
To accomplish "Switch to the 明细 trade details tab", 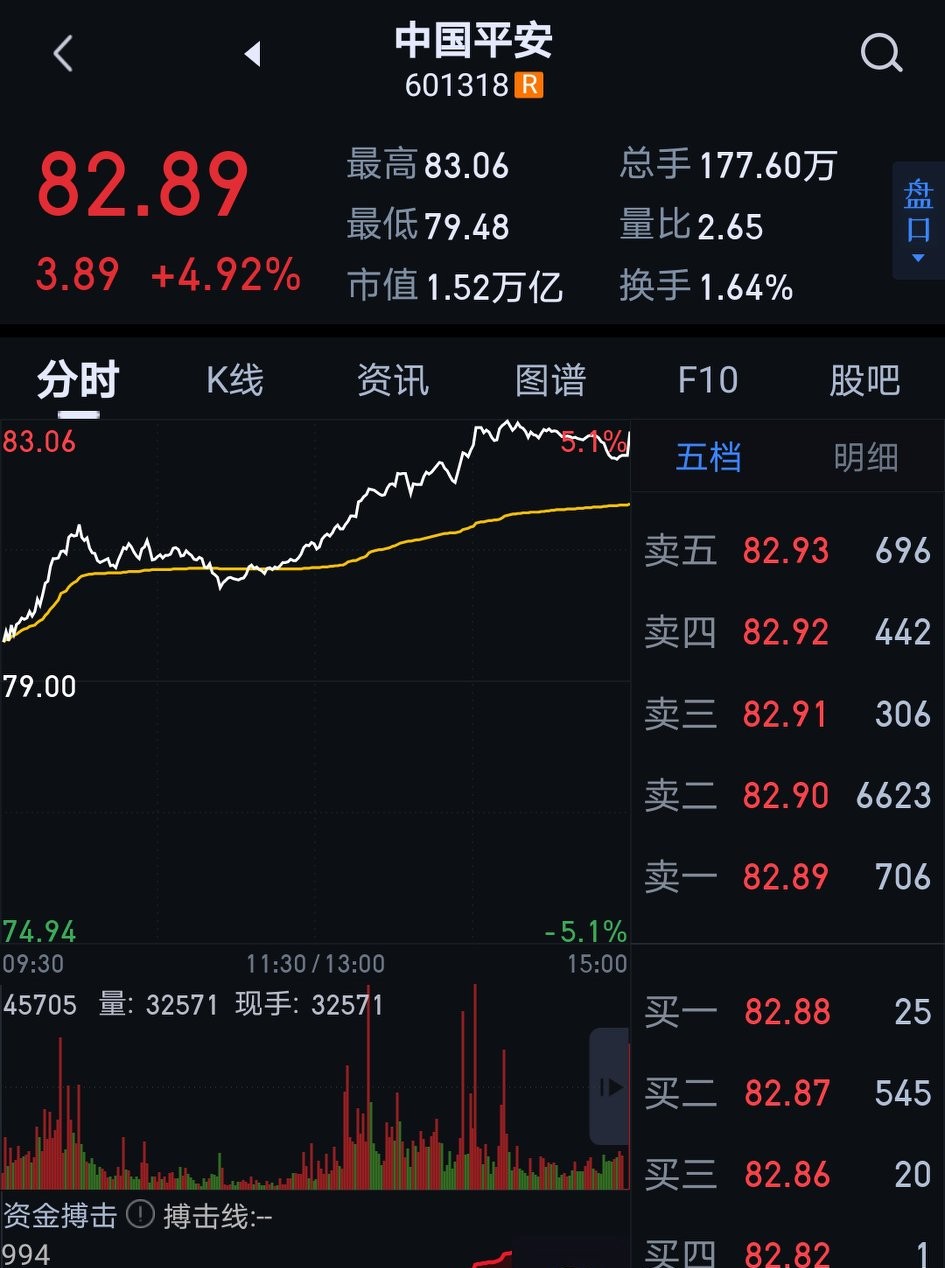I will tap(866, 457).
